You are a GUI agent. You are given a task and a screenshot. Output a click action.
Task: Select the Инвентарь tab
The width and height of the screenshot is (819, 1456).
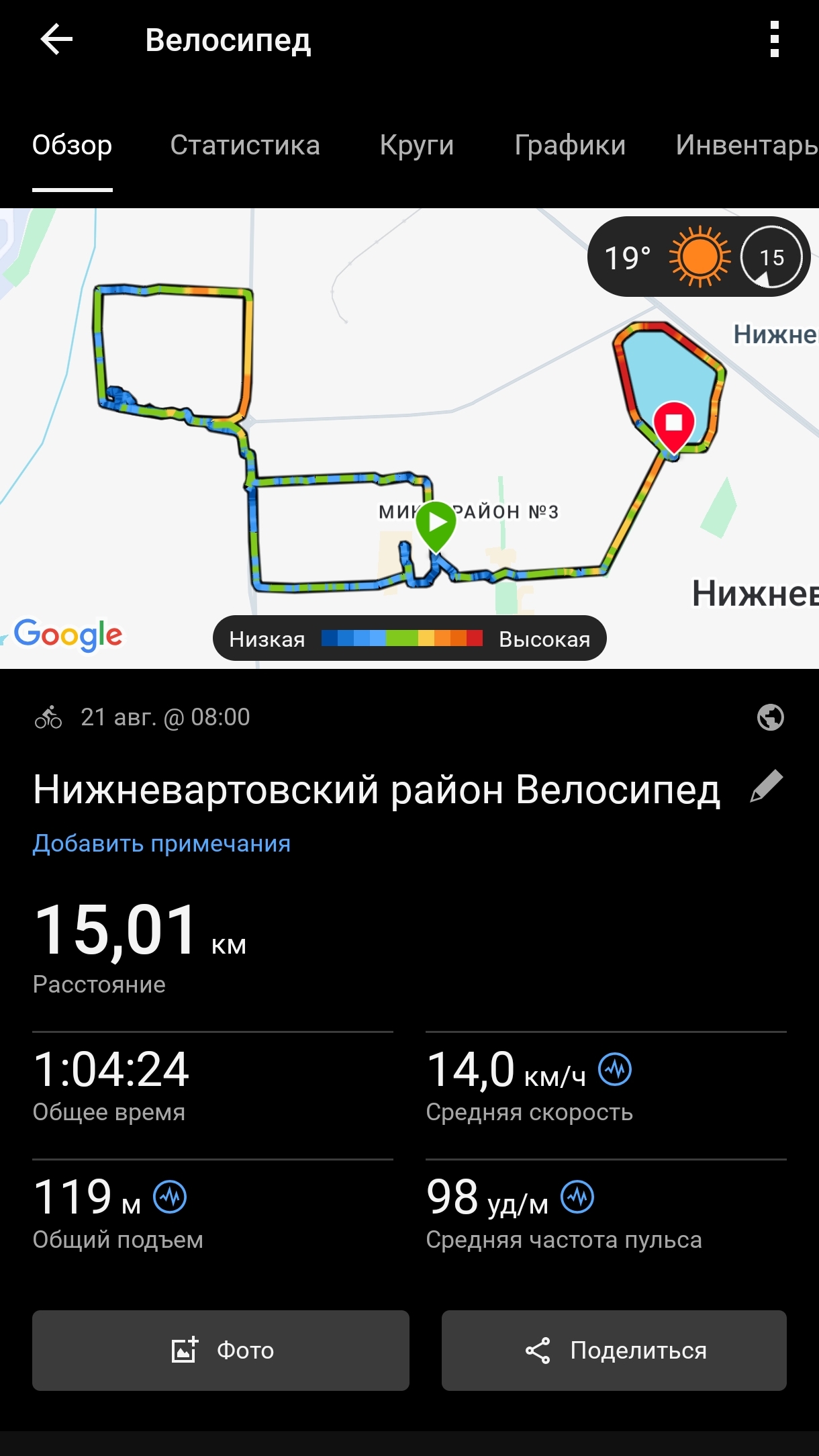click(x=746, y=145)
